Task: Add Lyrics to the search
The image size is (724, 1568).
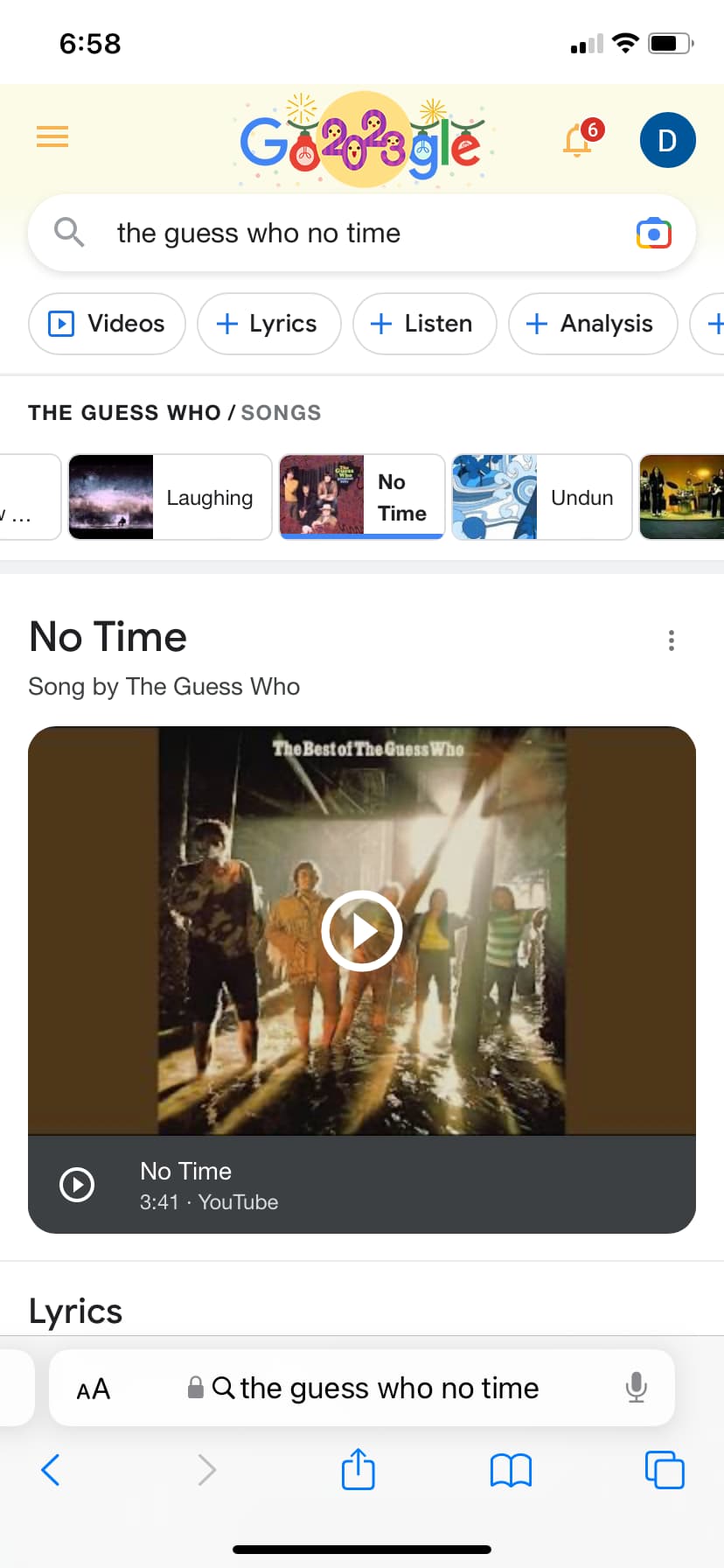Action: [x=268, y=324]
